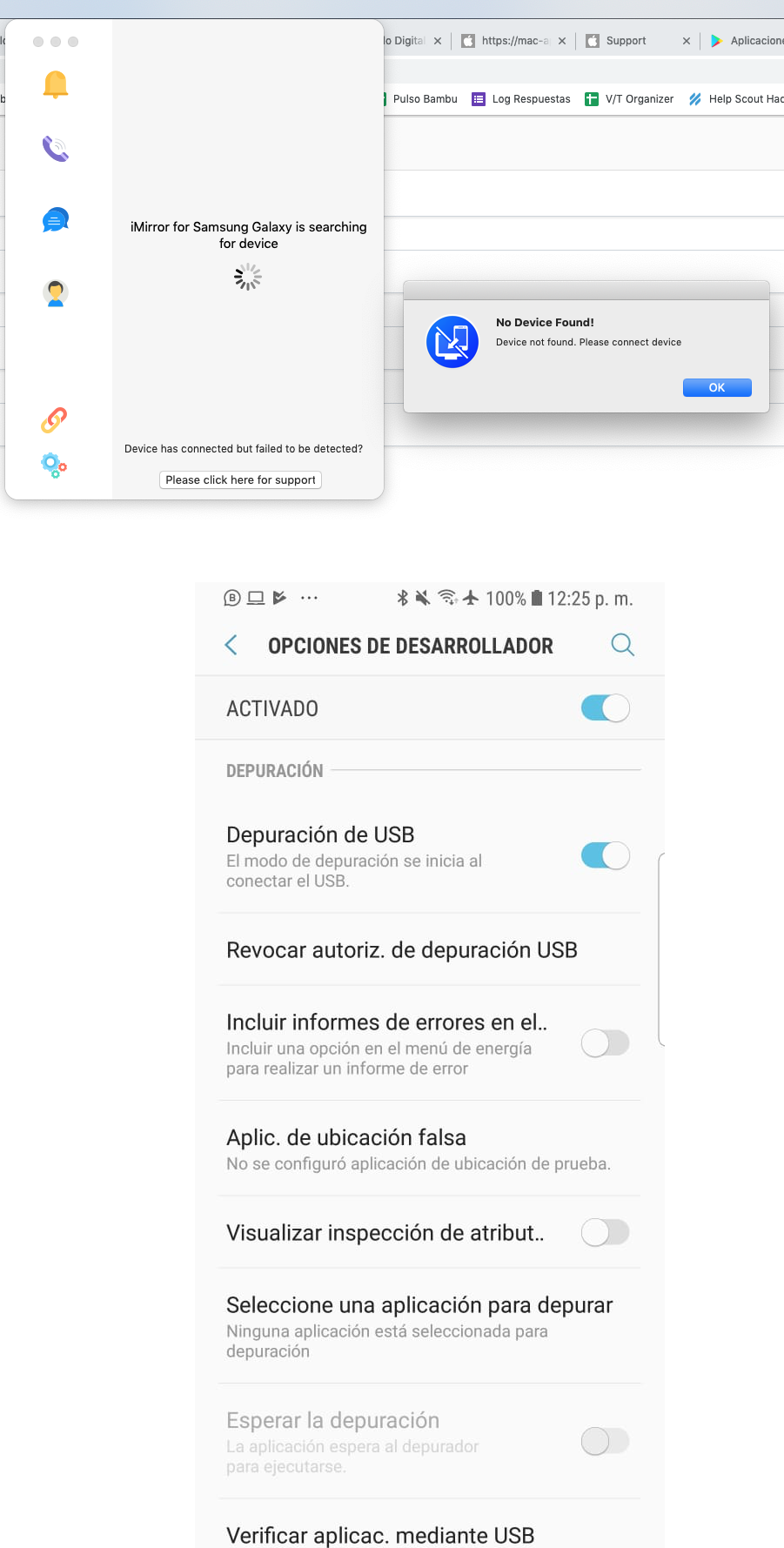Open the contacts icon in iMirror sidebar
784x1548 pixels.
(x=56, y=292)
